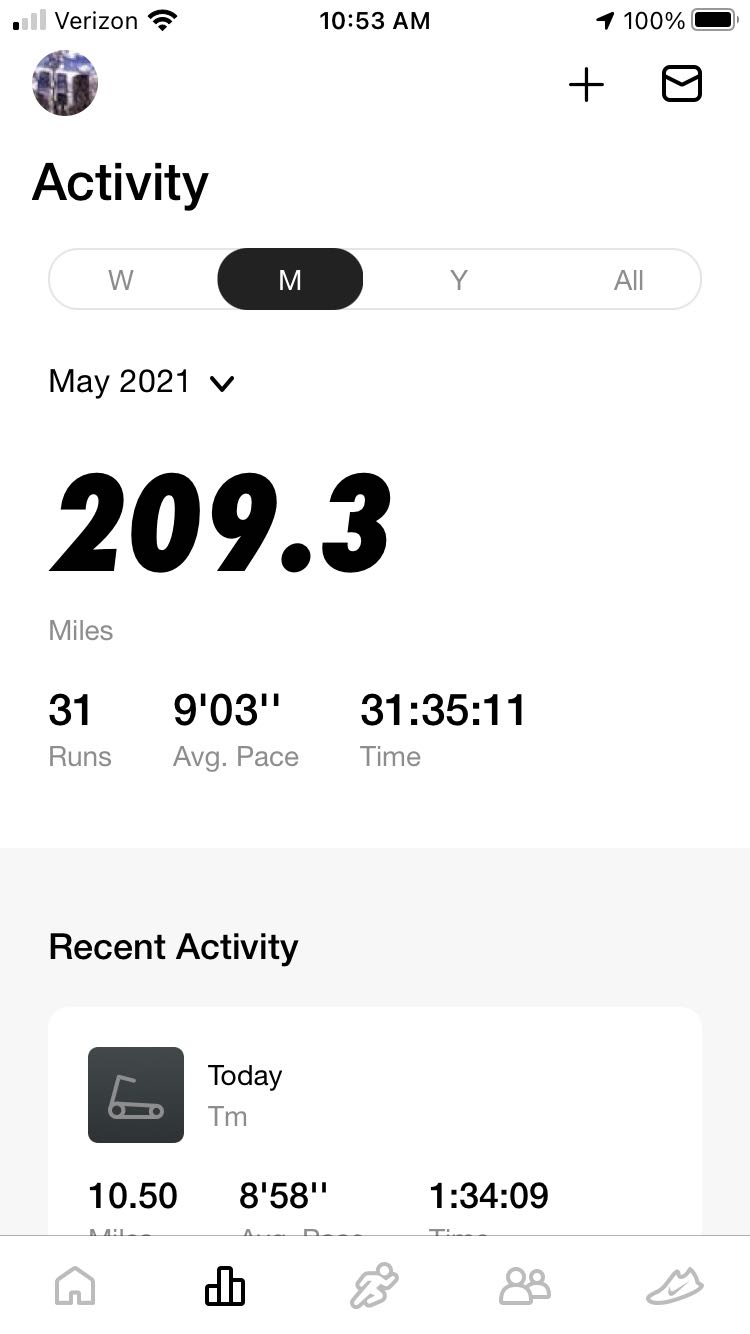Switch to the Y yearly view
The image size is (750, 1334).
(459, 280)
